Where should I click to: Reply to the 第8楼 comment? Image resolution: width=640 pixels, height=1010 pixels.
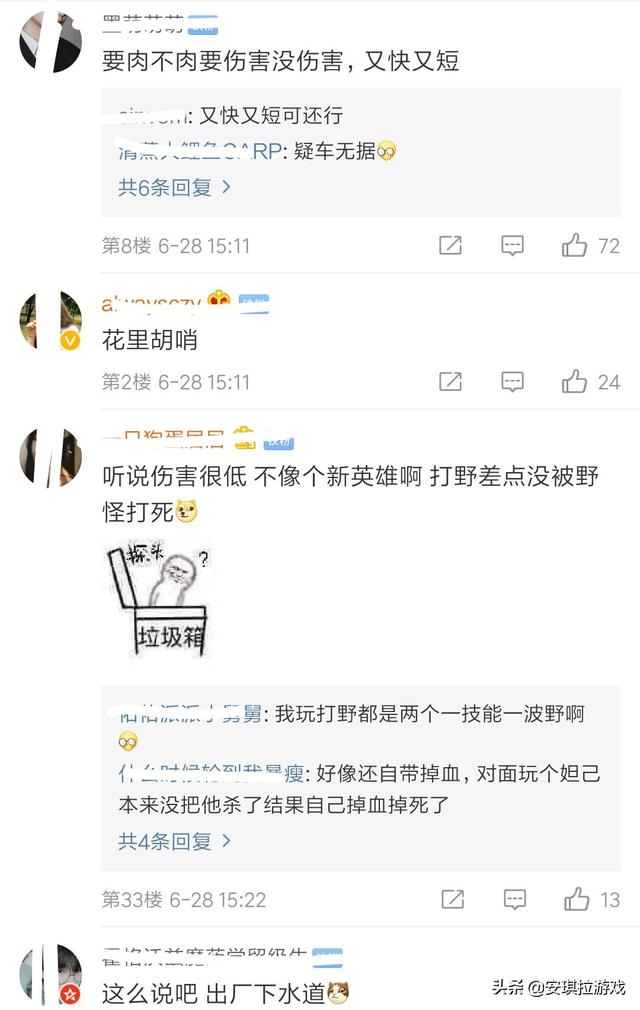512,245
